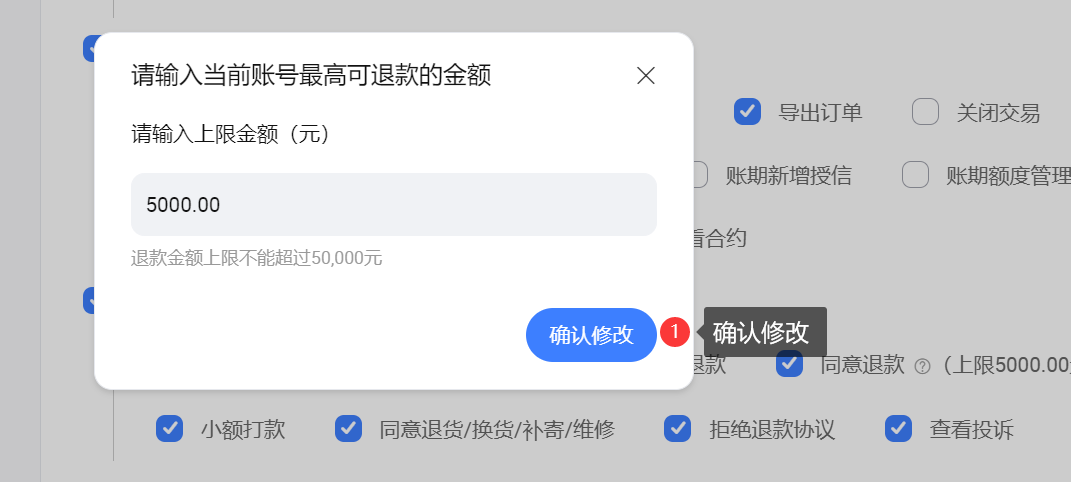Screen dimensions: 1071x482
Task: Toggle the 查看投诉 checkbox
Action: click(898, 429)
